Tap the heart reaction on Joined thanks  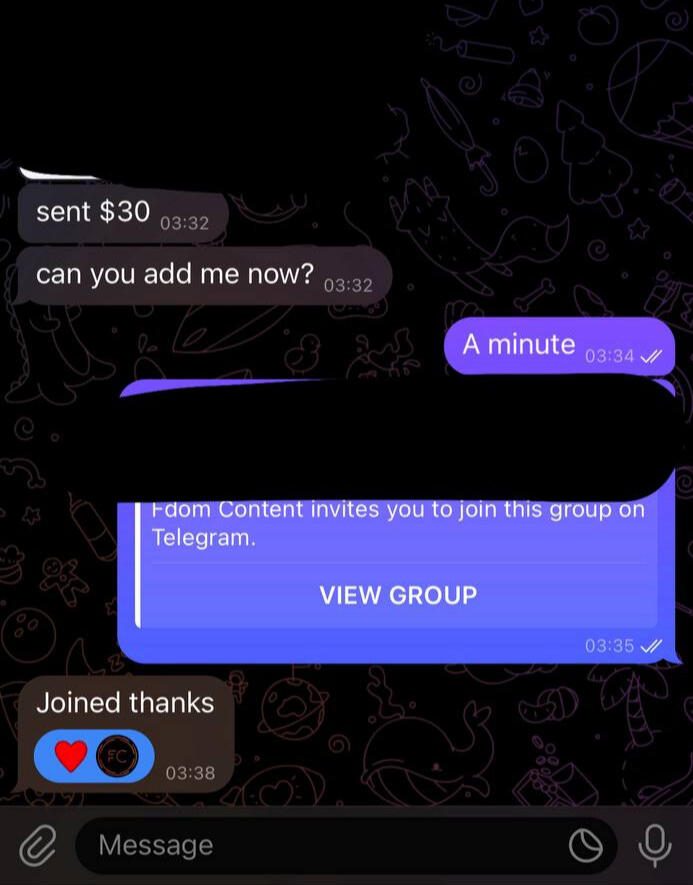pos(71,757)
